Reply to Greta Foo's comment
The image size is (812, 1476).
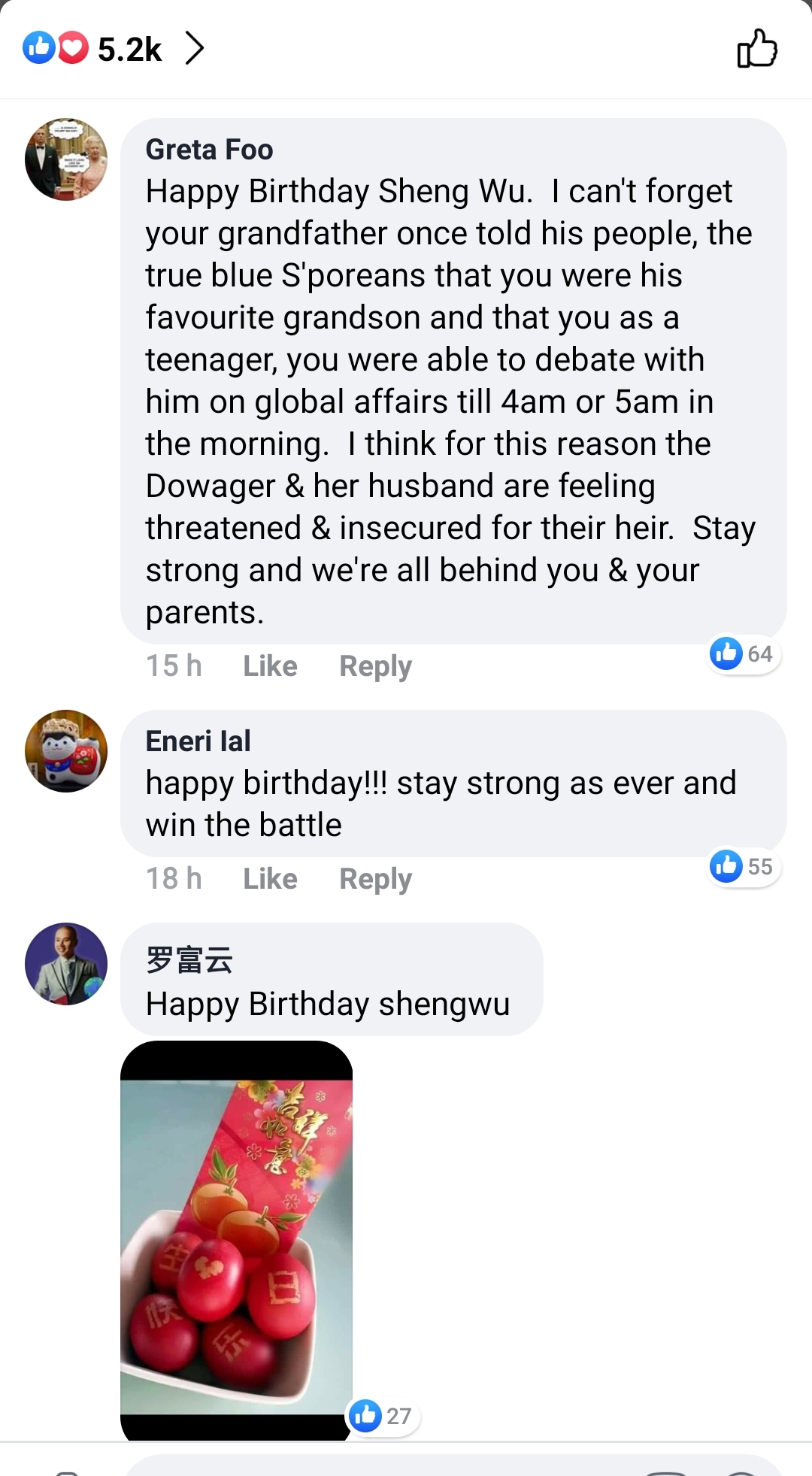pos(375,666)
